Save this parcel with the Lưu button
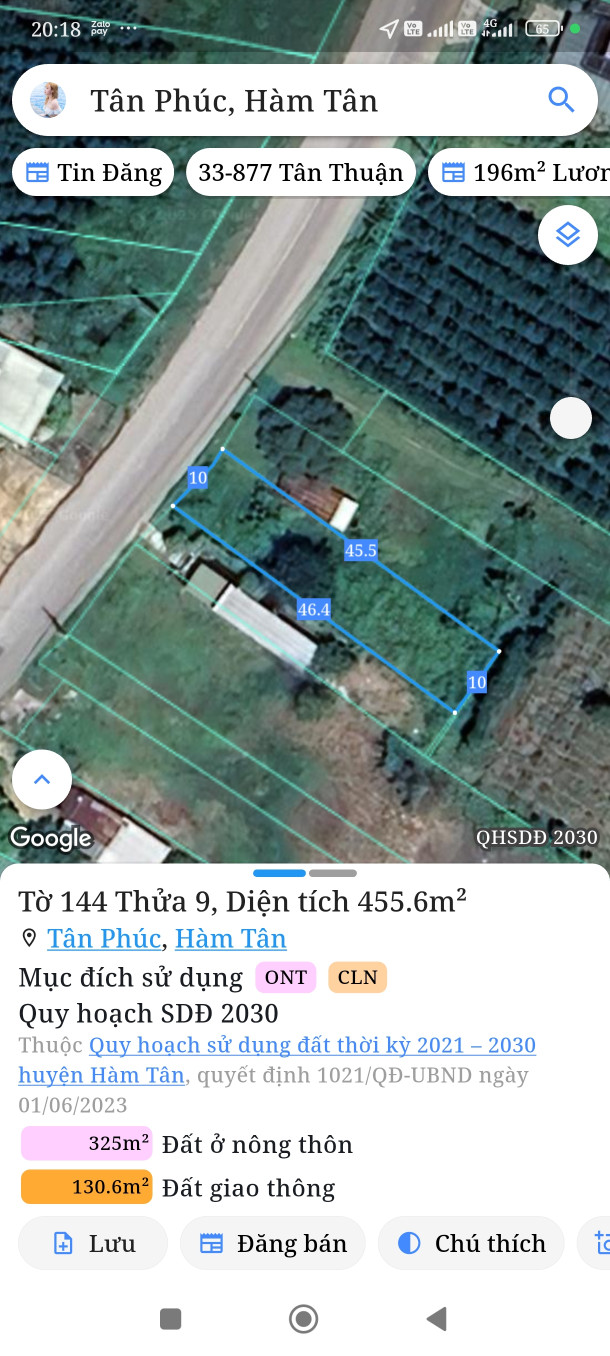This screenshot has width=610, height=1356. pos(93,1243)
